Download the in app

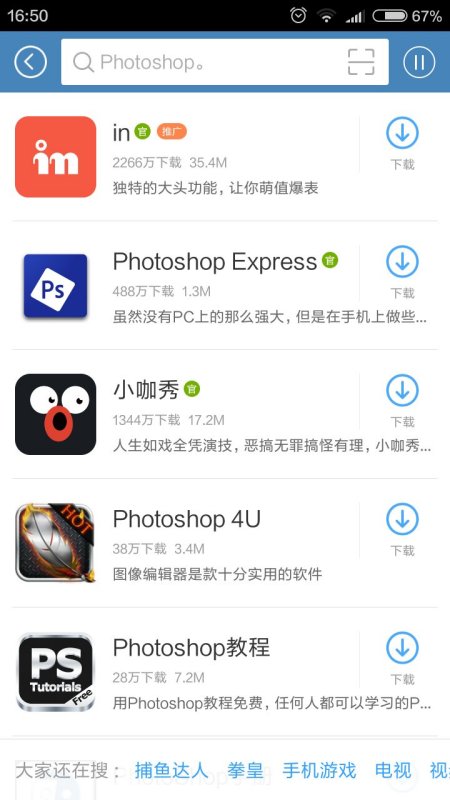click(402, 144)
